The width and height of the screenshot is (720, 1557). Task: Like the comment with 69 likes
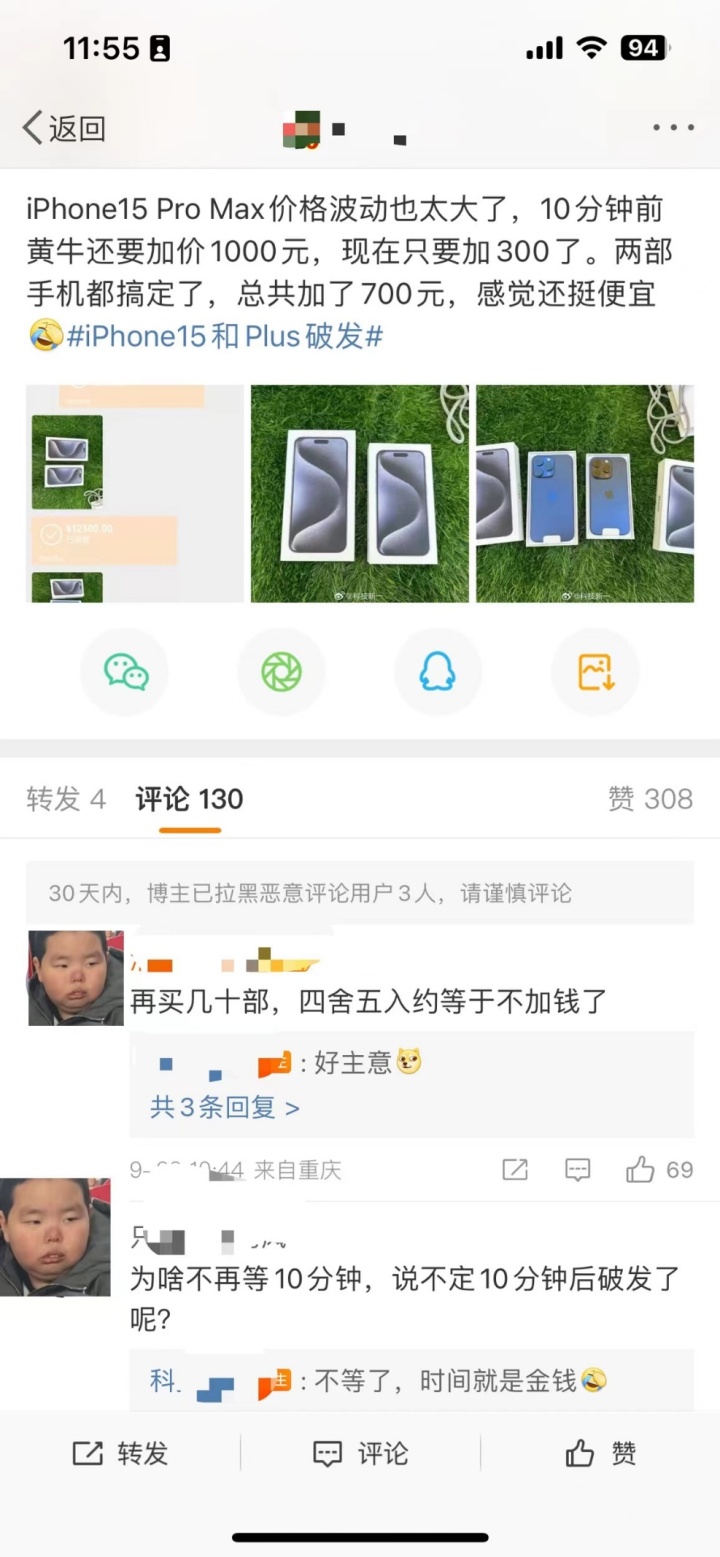[x=658, y=1169]
